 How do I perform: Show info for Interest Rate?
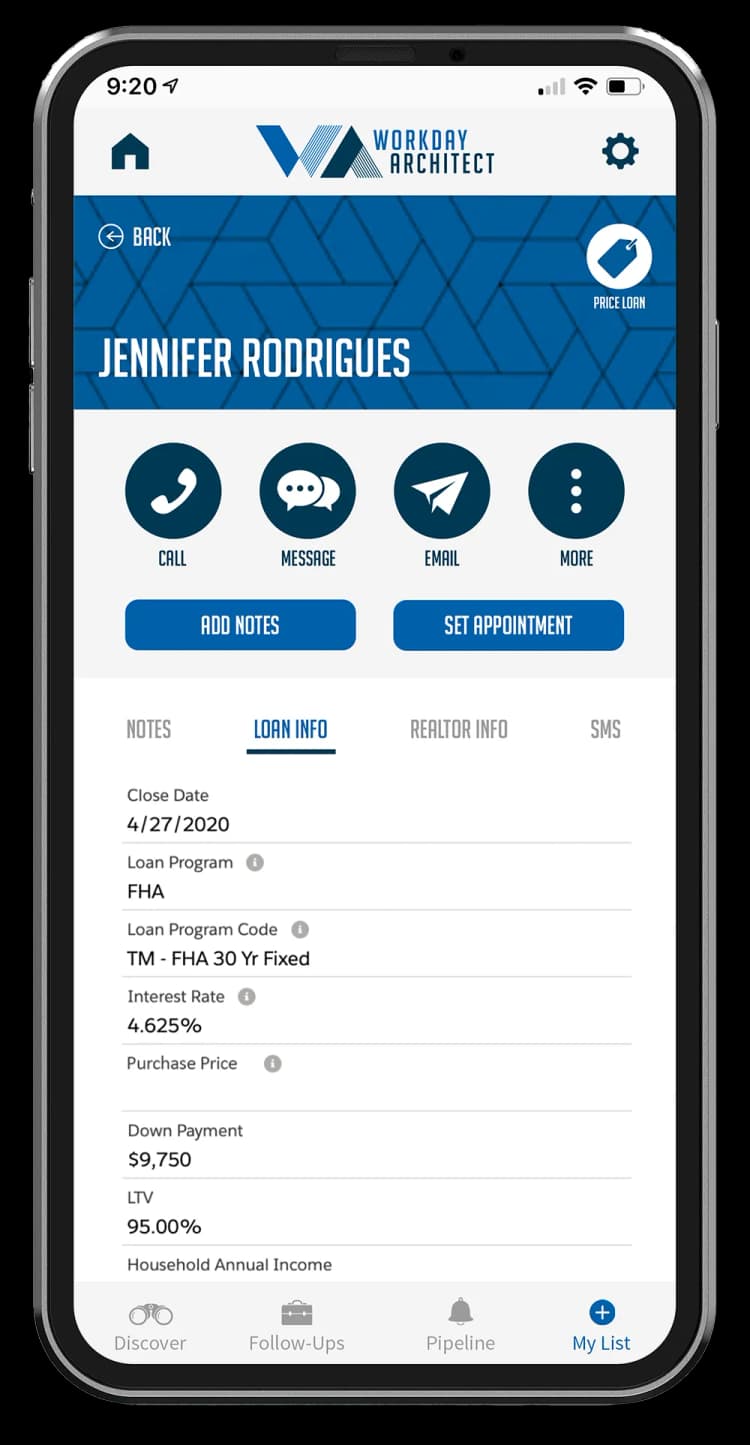click(x=247, y=996)
